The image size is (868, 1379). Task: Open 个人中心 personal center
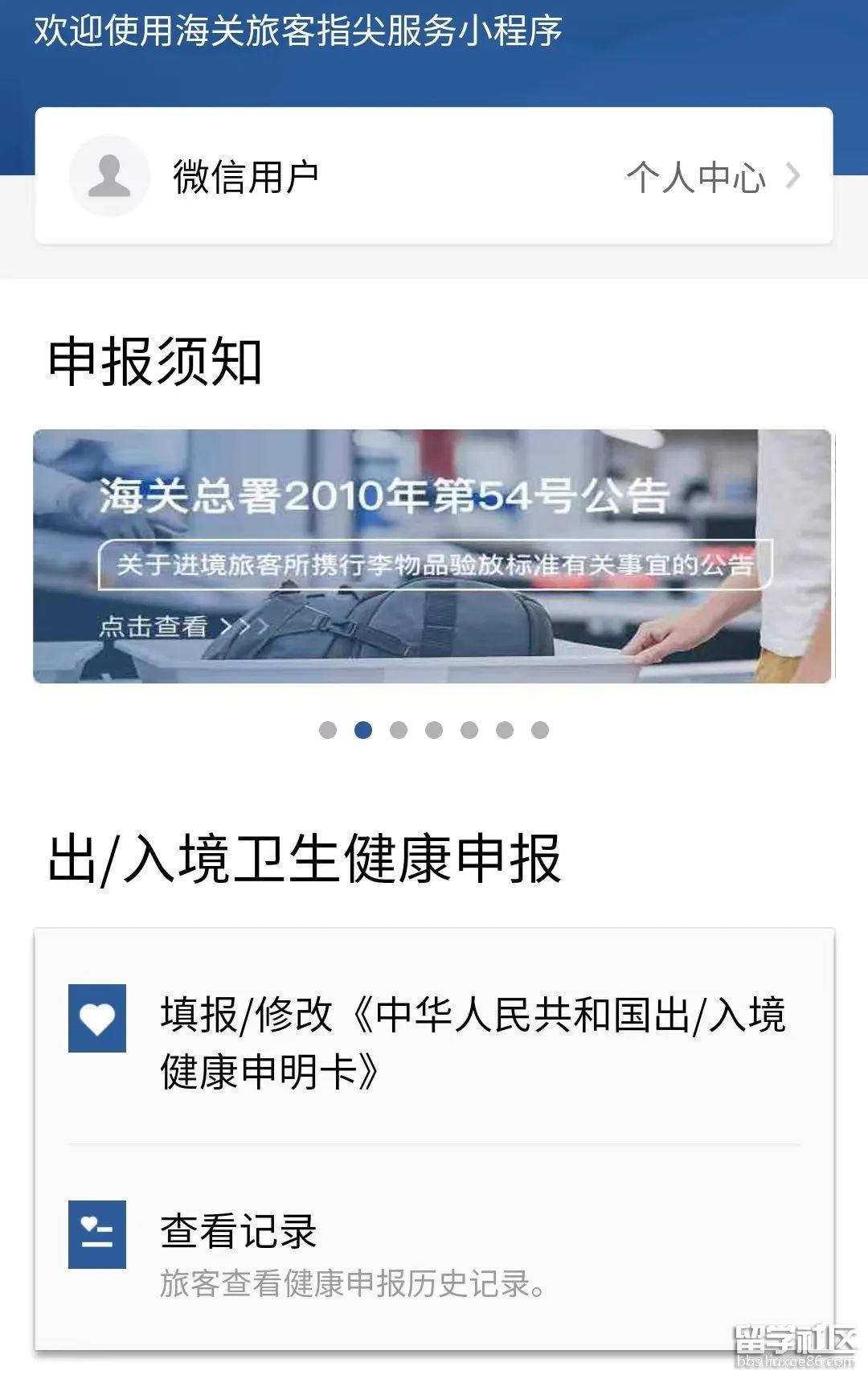tap(712, 177)
